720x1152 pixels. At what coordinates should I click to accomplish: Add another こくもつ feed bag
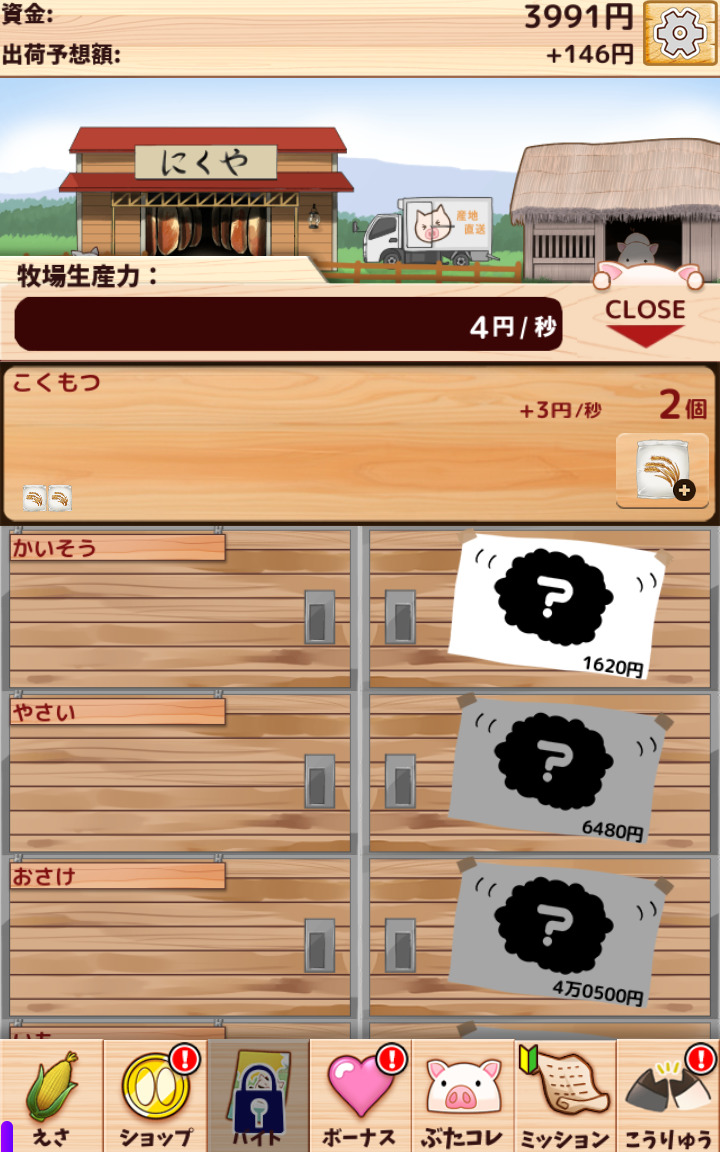pyautogui.click(x=663, y=470)
